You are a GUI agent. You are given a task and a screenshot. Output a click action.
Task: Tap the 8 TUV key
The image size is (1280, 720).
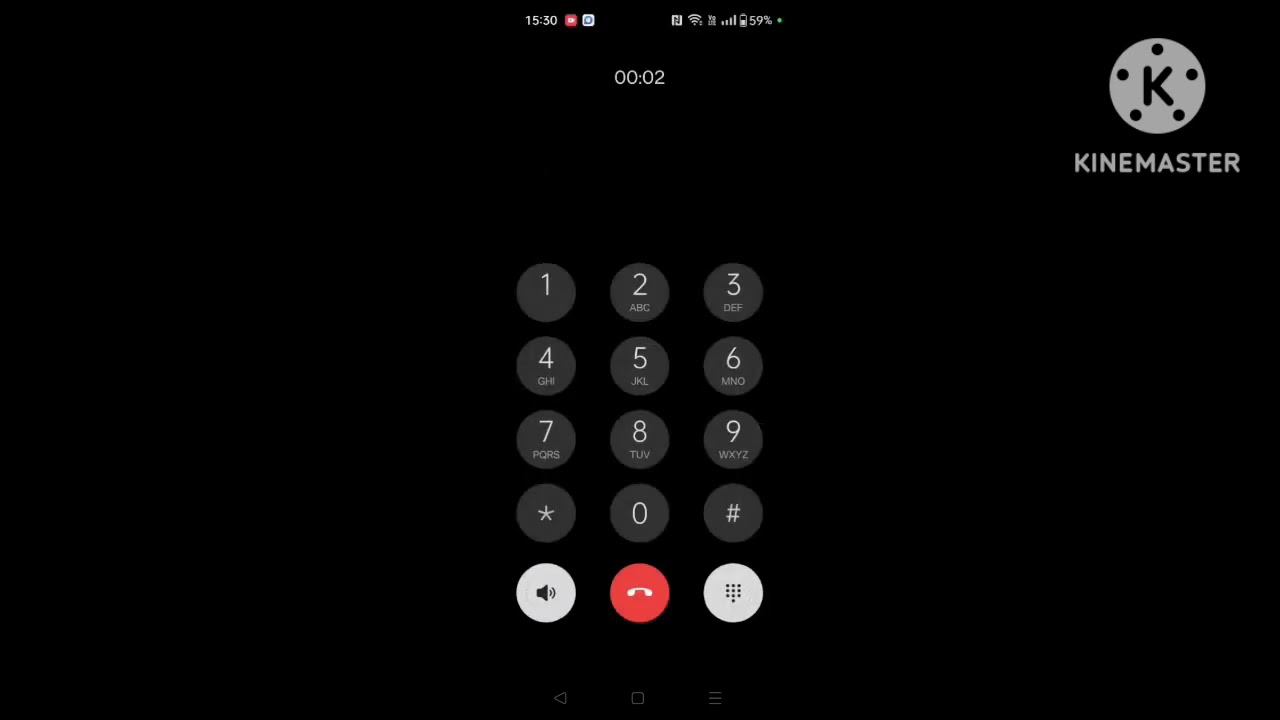pos(640,439)
